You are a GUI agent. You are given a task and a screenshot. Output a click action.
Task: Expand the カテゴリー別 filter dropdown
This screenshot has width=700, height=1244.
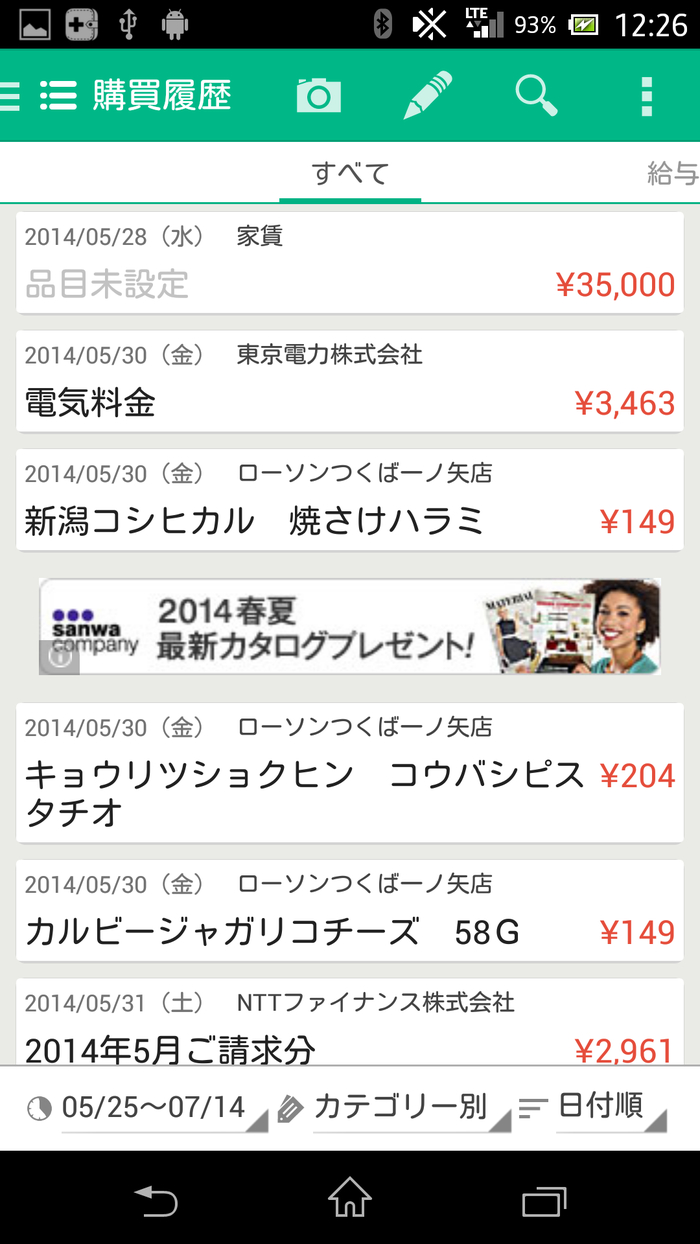[x=410, y=1108]
